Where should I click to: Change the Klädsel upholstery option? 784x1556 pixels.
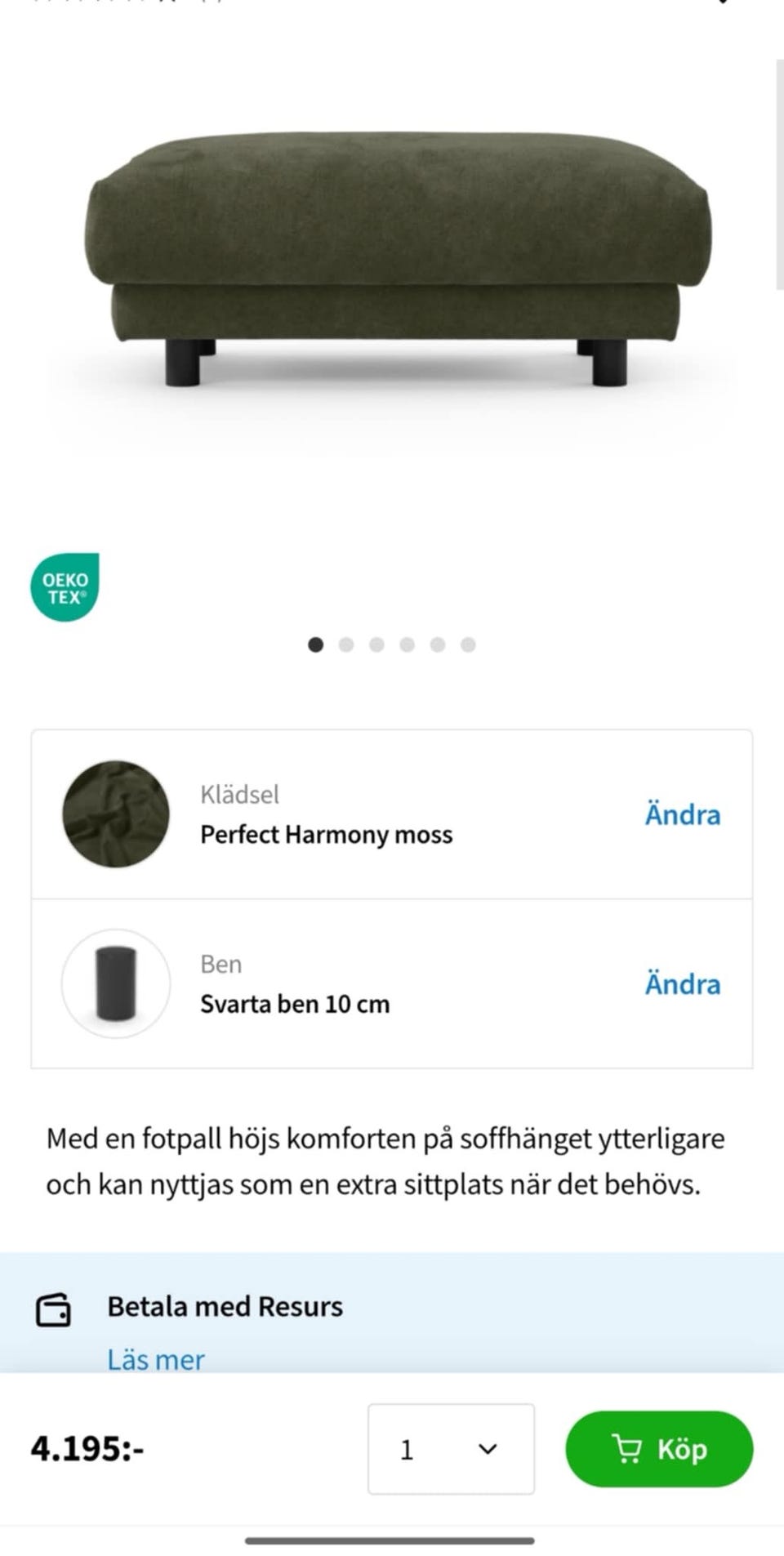click(682, 814)
